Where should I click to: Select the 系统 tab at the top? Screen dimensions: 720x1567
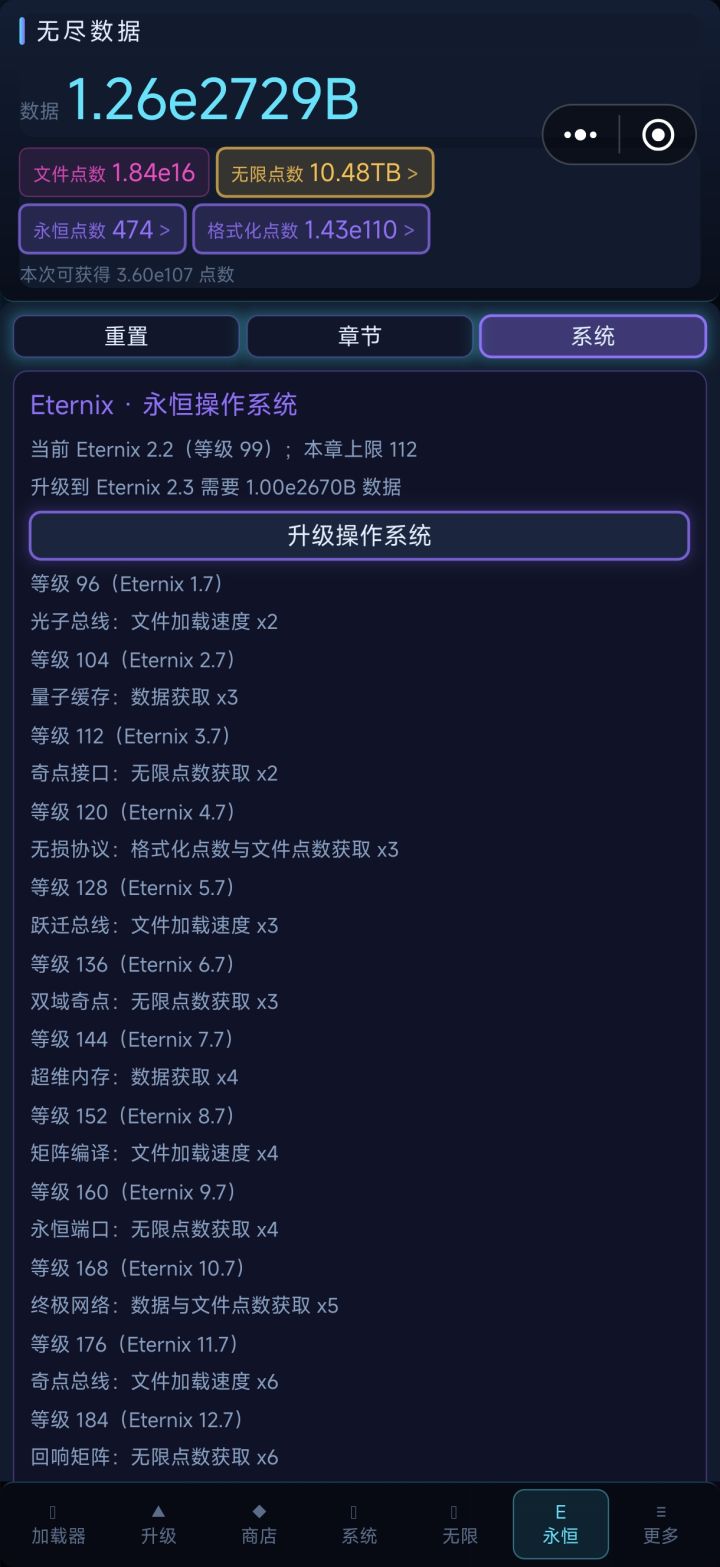[593, 336]
